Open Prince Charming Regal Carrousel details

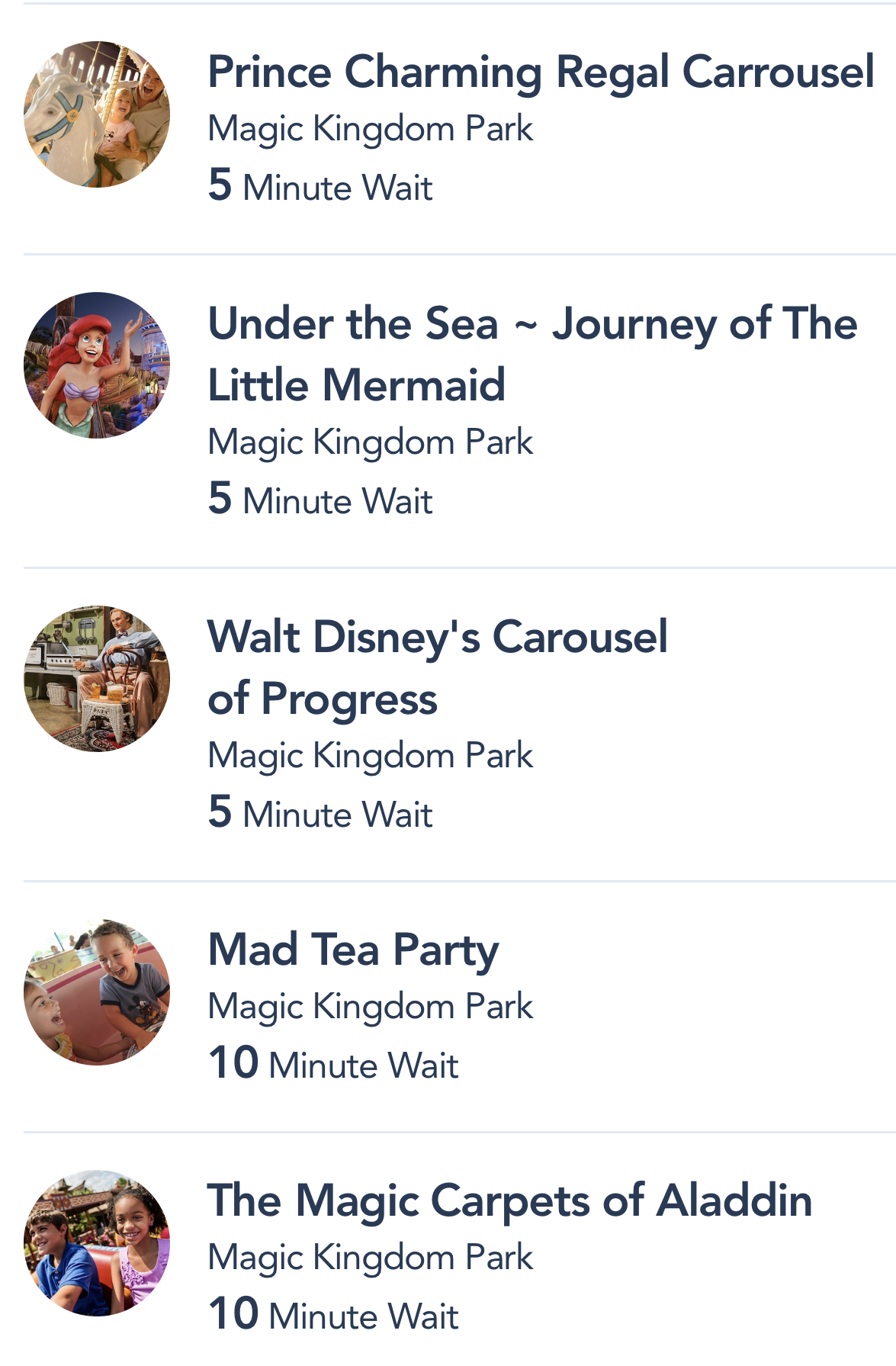540,73
